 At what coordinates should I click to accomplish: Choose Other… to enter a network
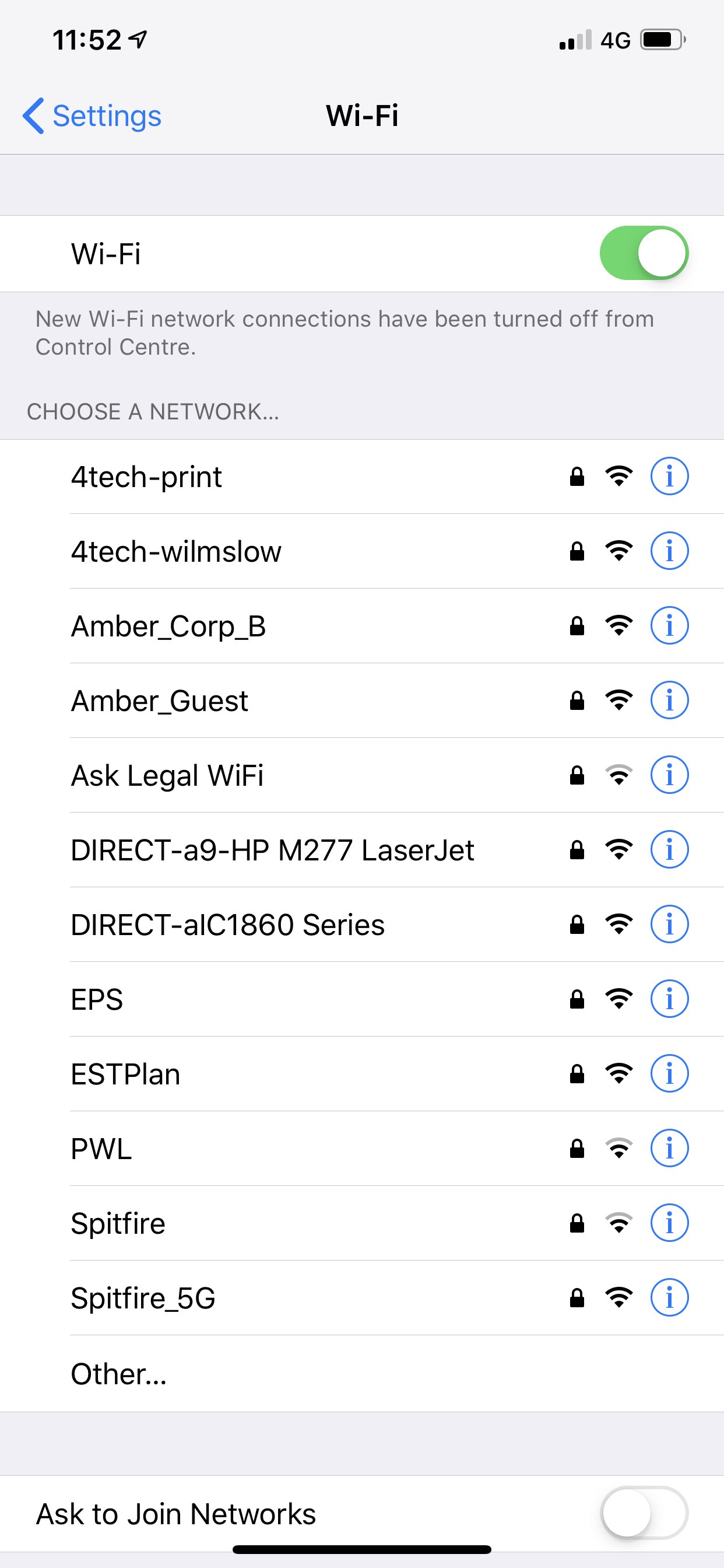362,1374
